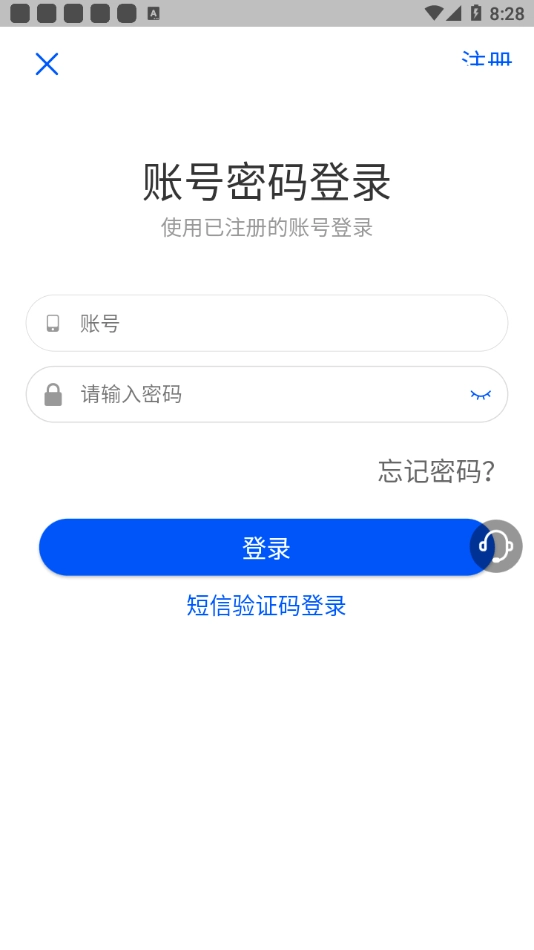Tap the blue 登录 button
534x950 pixels.
(x=266, y=547)
